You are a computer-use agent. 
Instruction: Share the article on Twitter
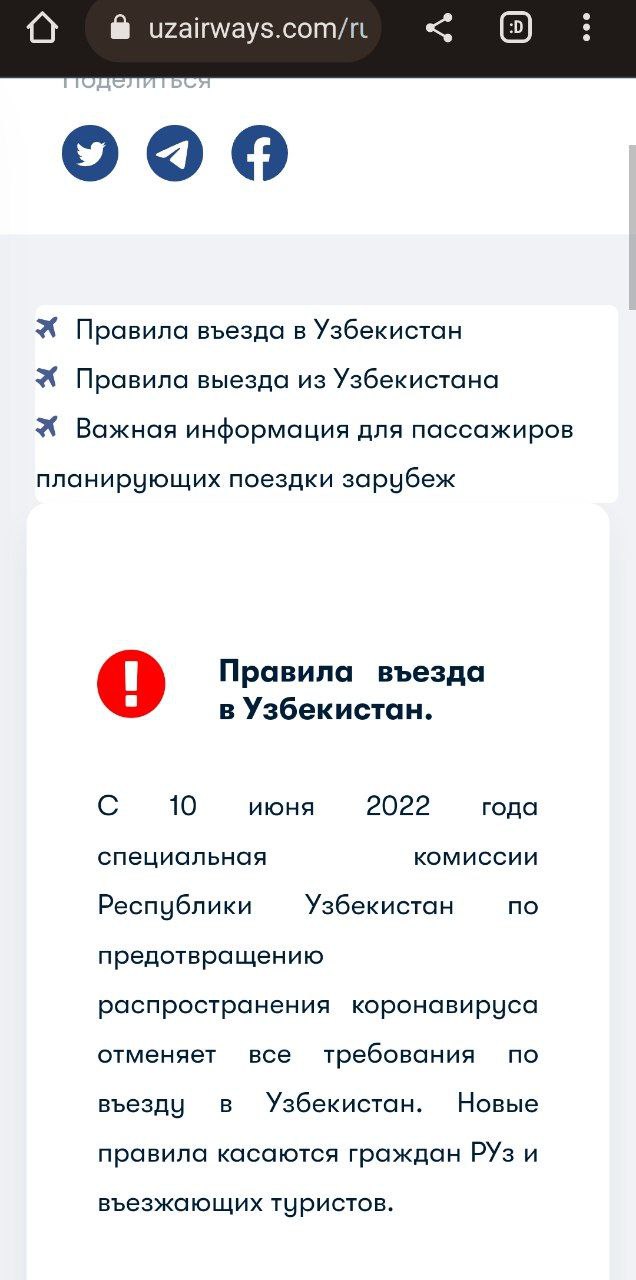90,153
